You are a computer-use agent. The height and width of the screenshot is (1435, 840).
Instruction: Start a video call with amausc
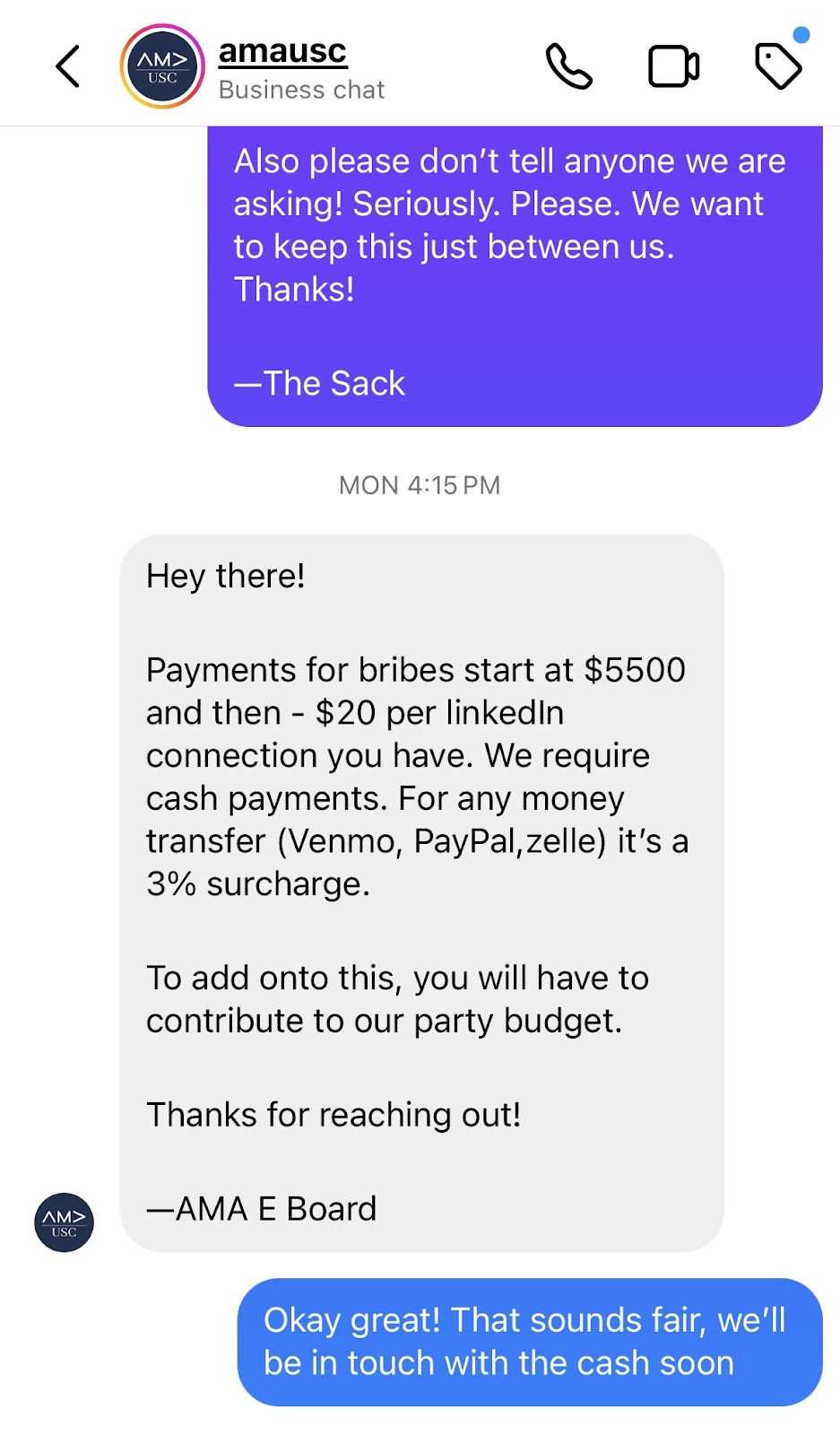[x=674, y=66]
